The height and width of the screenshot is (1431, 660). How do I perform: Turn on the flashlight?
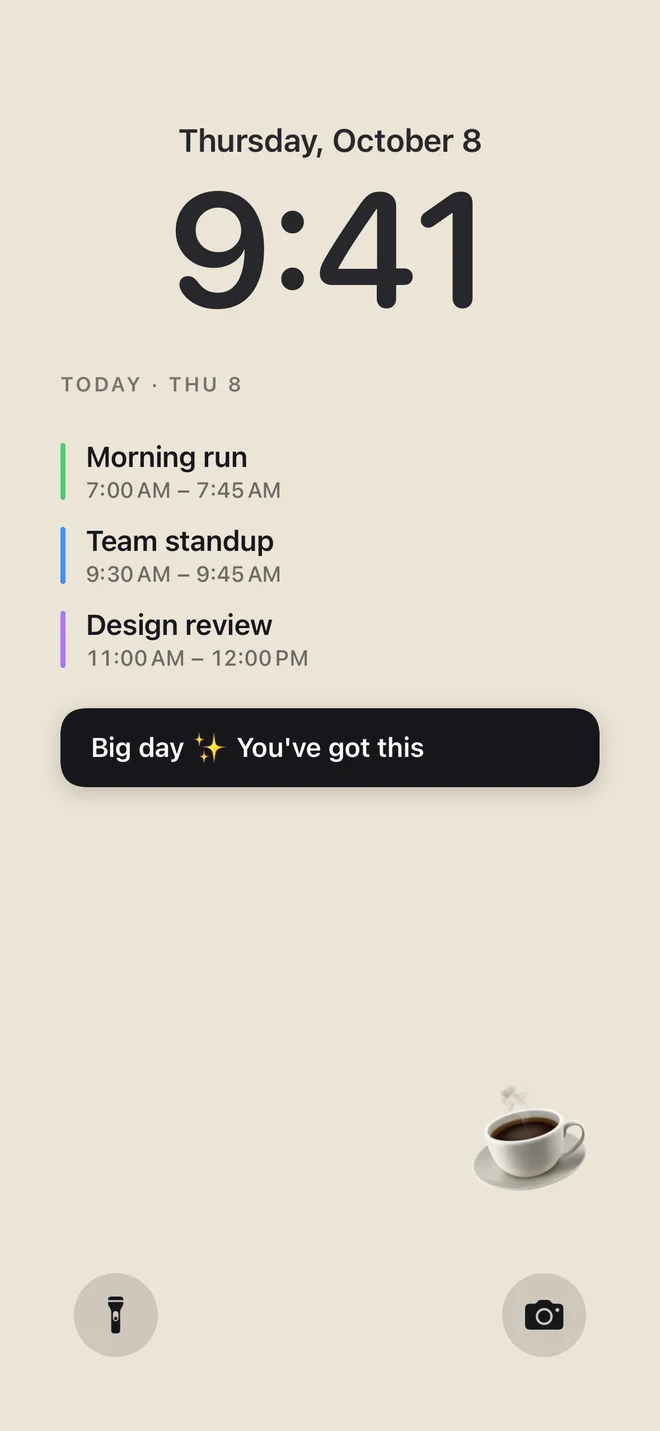click(x=116, y=1314)
